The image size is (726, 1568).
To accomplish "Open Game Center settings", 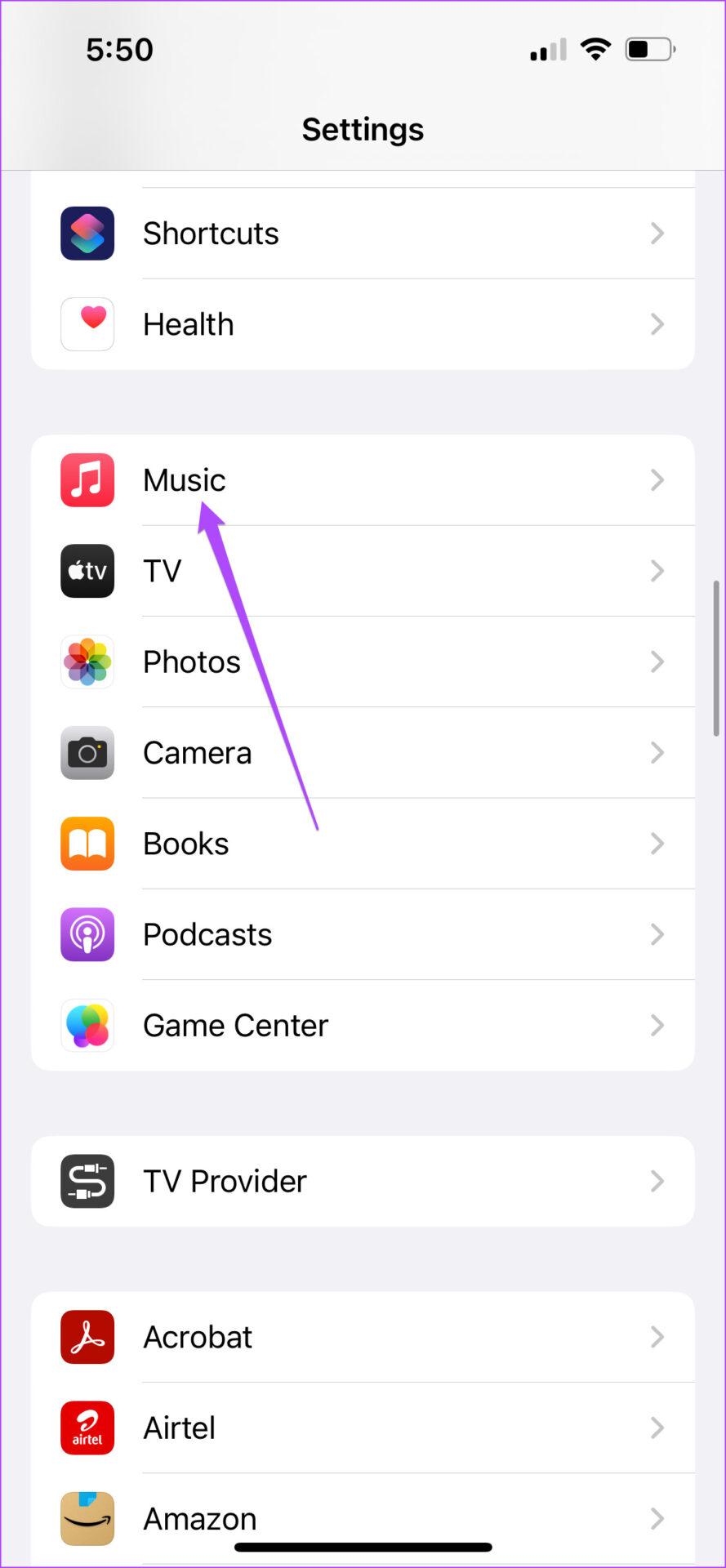I will point(363,1026).
